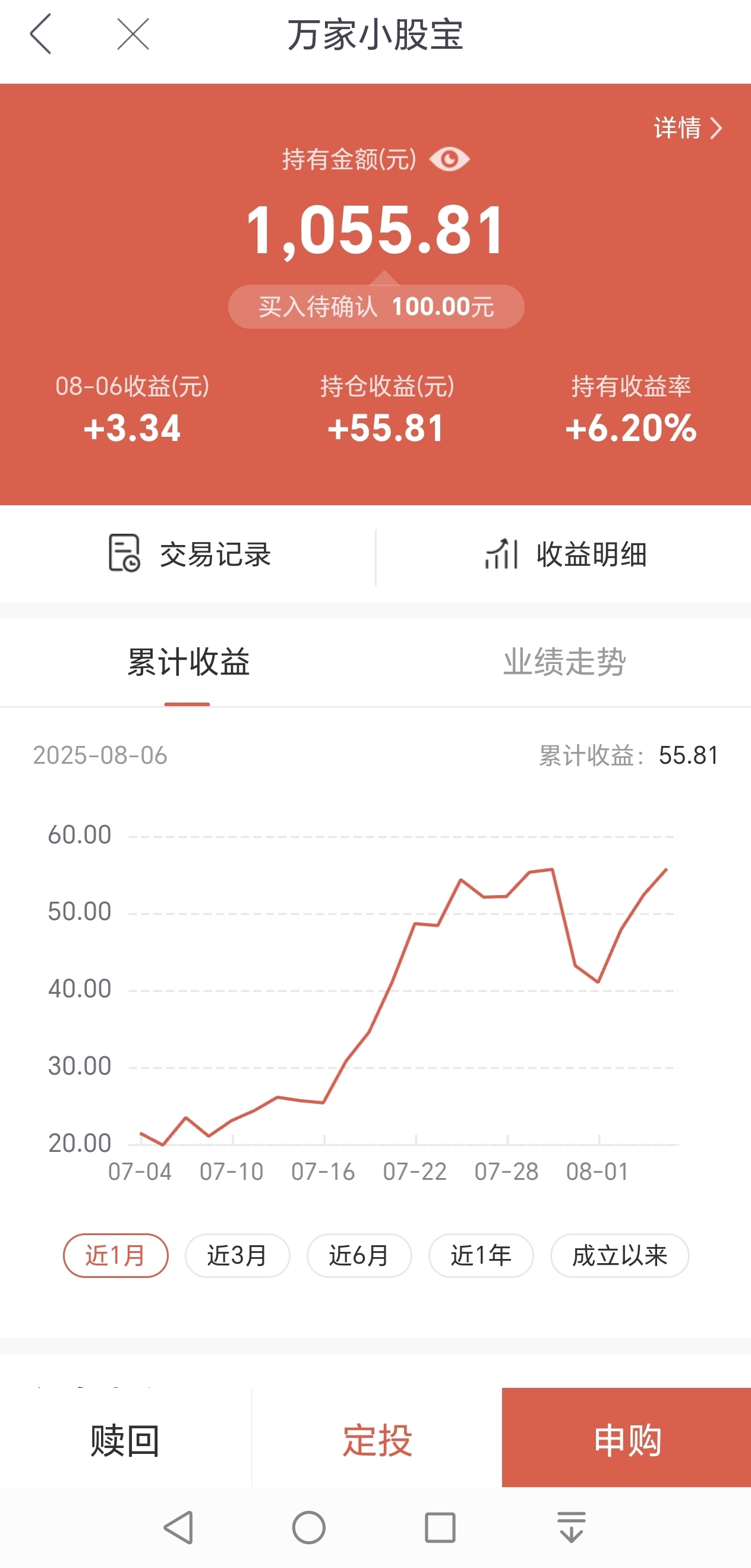Viewport: 751px width, 1568px height.
Task: Tap the system home button
Action: pos(308,1528)
